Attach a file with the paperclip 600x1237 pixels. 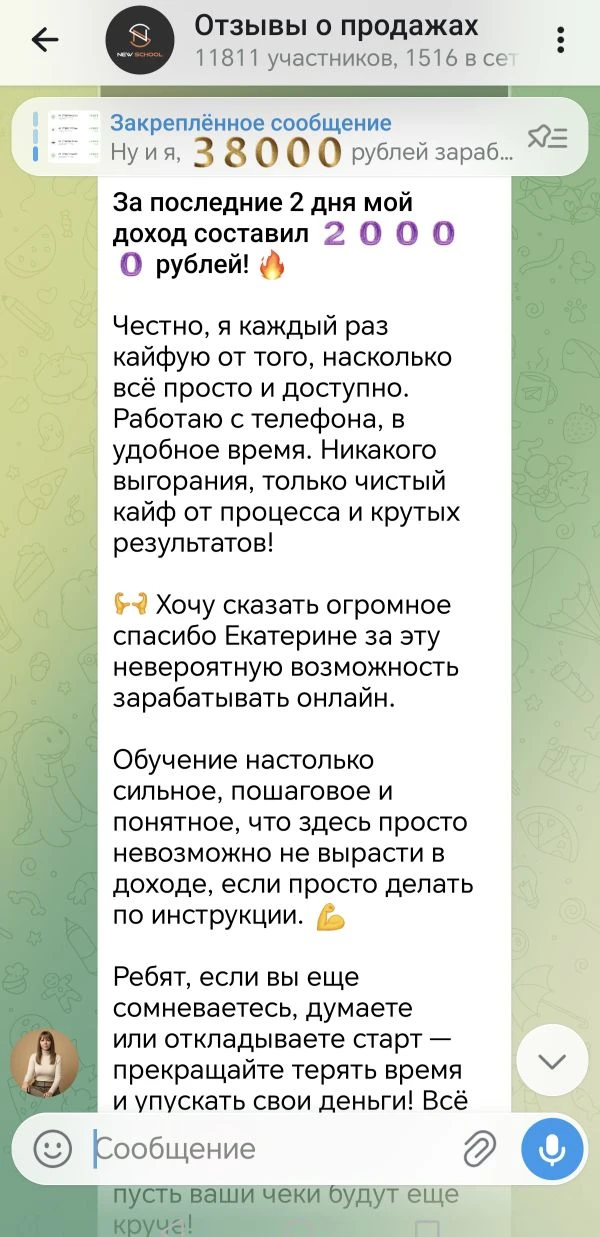pyautogui.click(x=481, y=1148)
